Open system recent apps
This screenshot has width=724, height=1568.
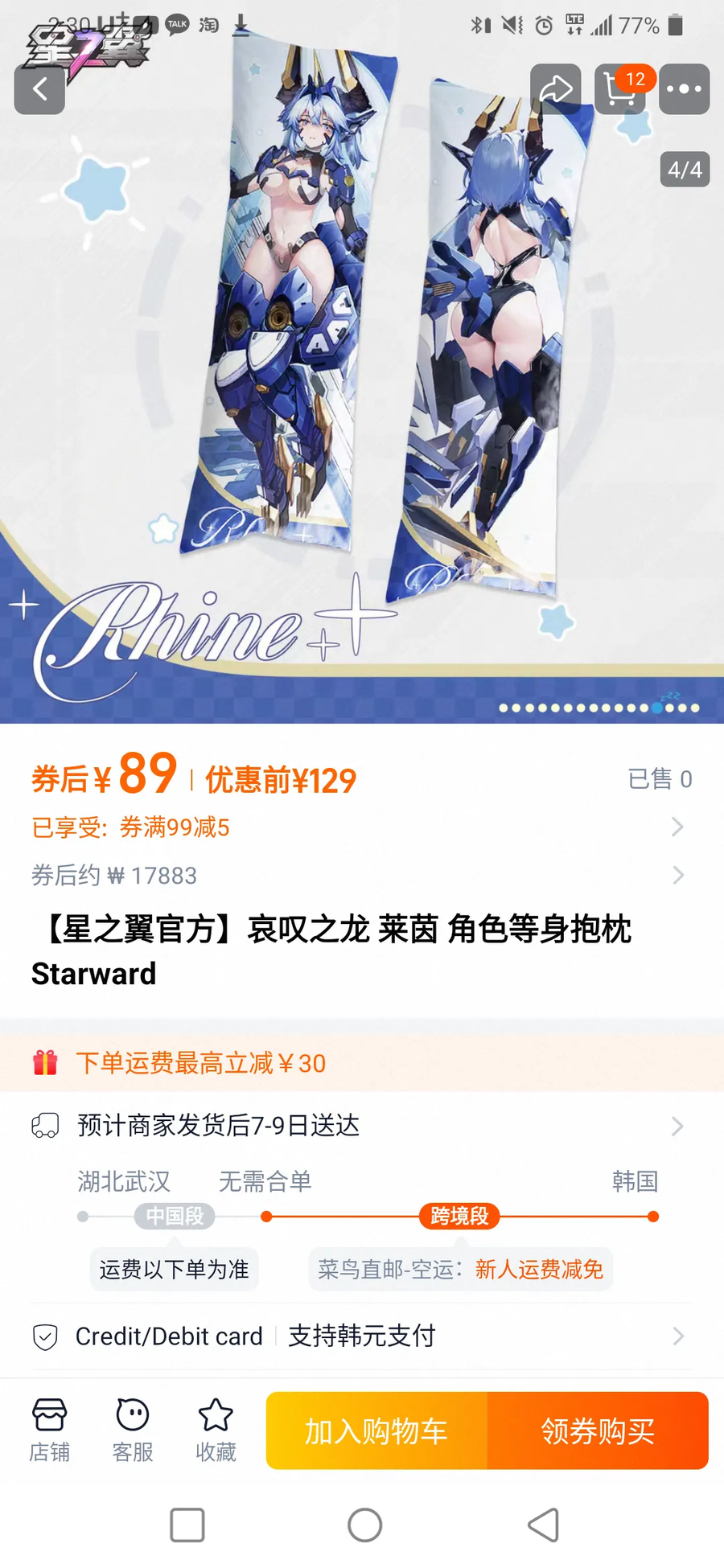point(187,1525)
